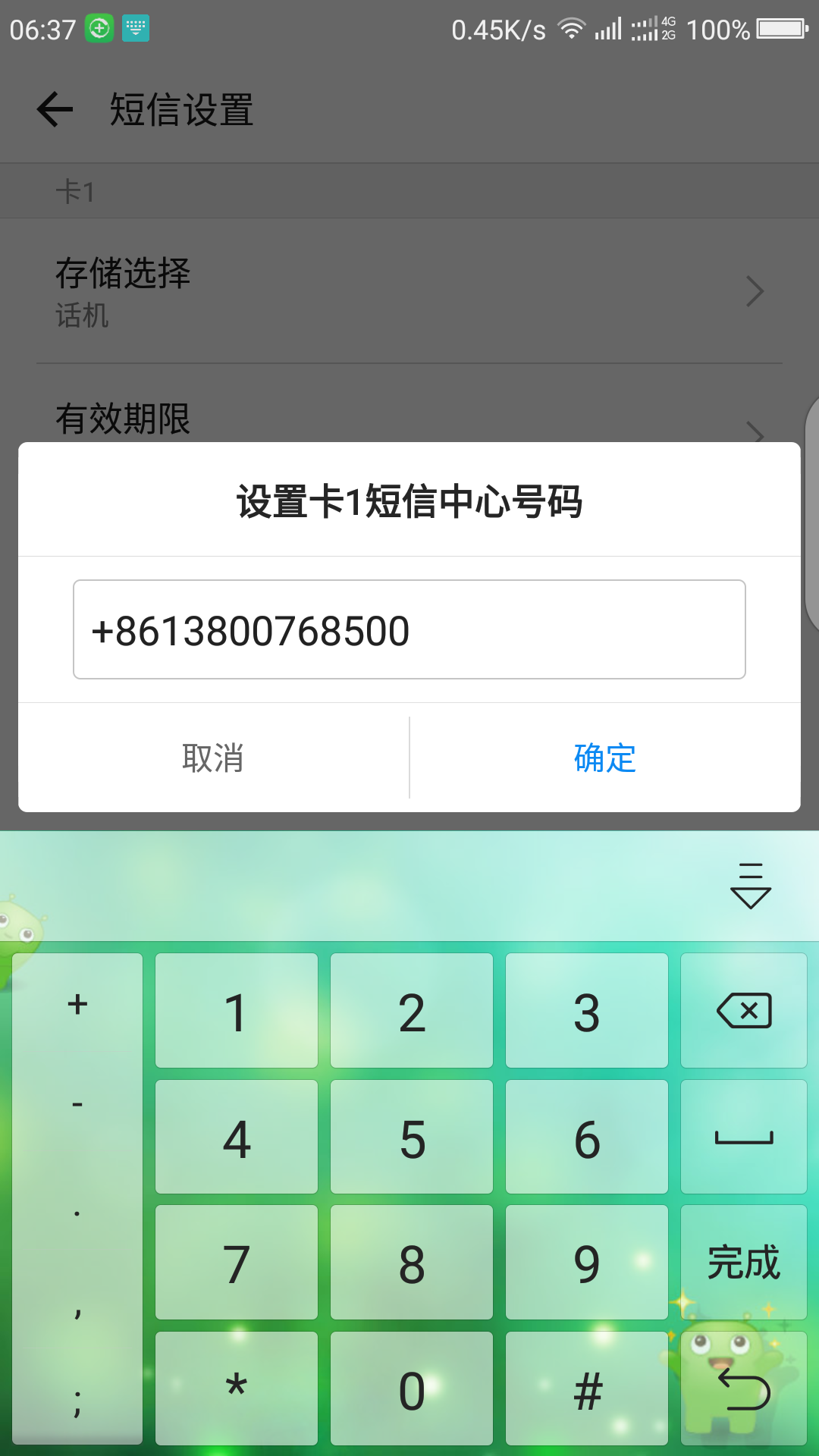Type digit 0 on the keypad
Viewport: 819px width, 1456px height.
pyautogui.click(x=412, y=1389)
